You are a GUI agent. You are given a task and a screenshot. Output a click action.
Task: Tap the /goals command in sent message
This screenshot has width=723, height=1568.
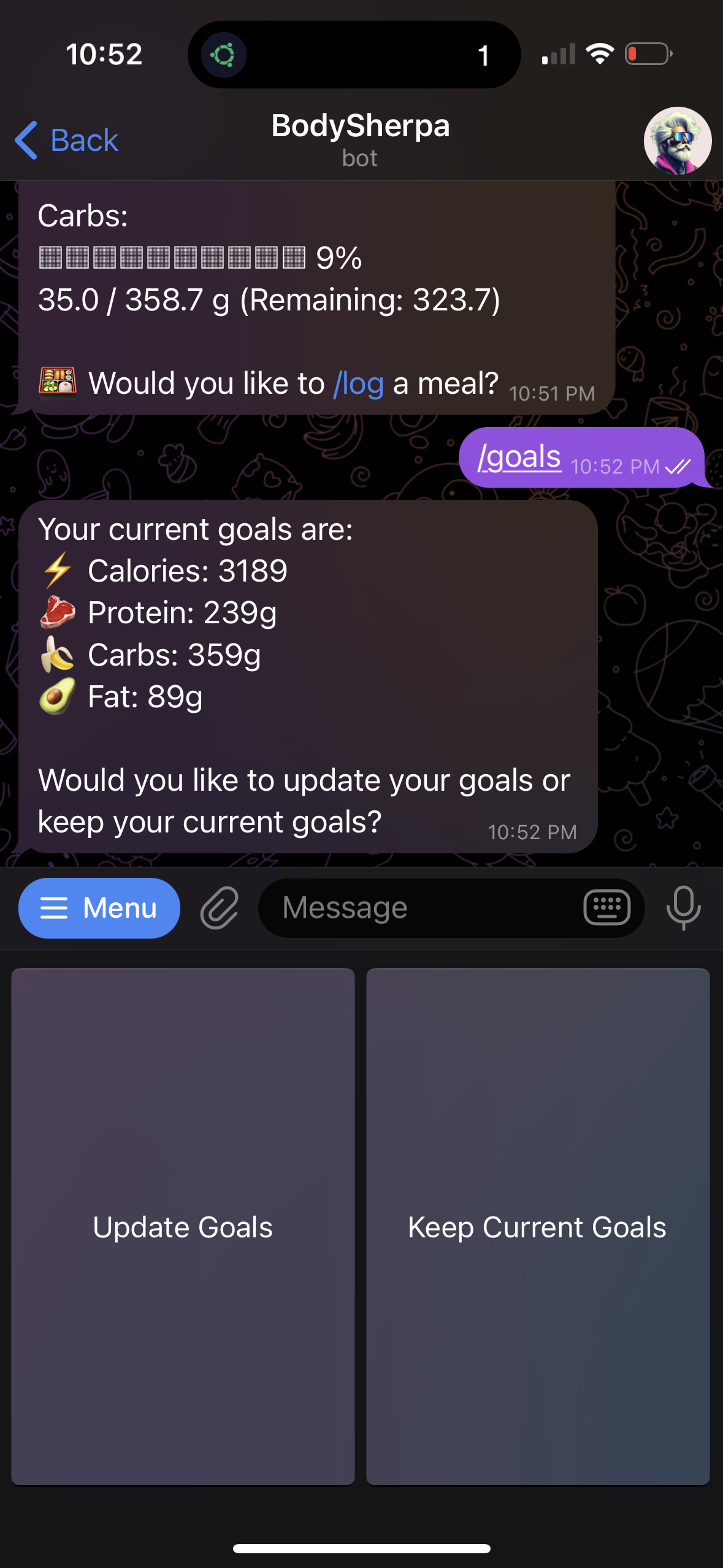(x=519, y=457)
